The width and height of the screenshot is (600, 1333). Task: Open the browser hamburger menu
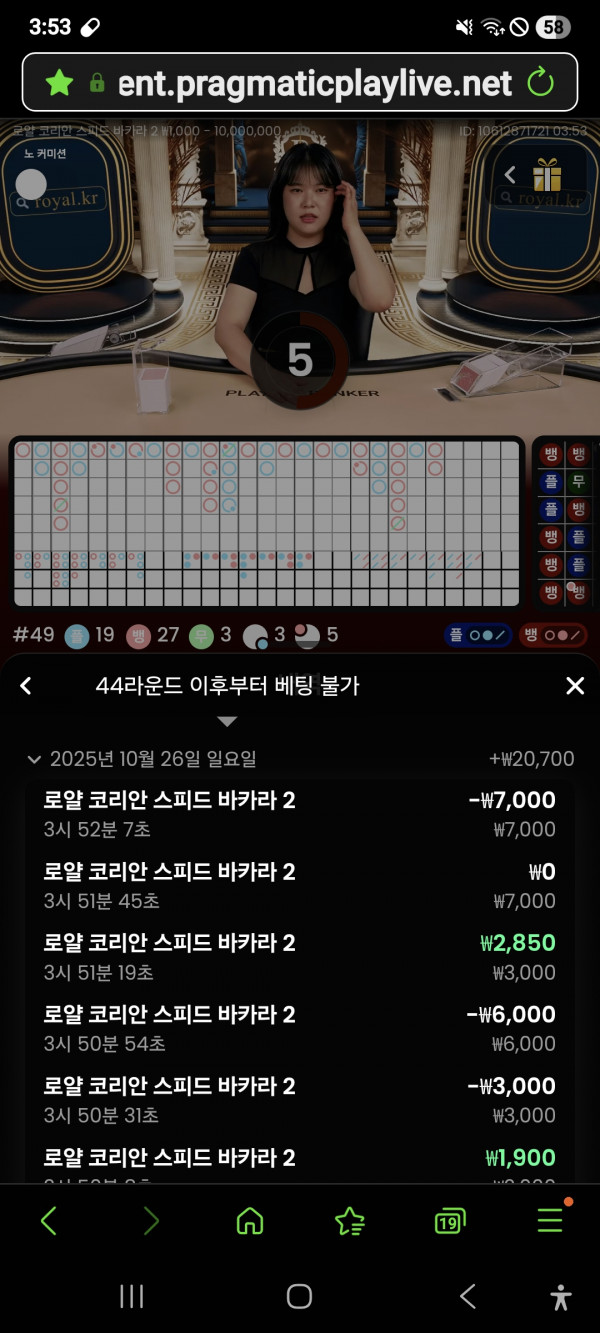pyautogui.click(x=550, y=1220)
